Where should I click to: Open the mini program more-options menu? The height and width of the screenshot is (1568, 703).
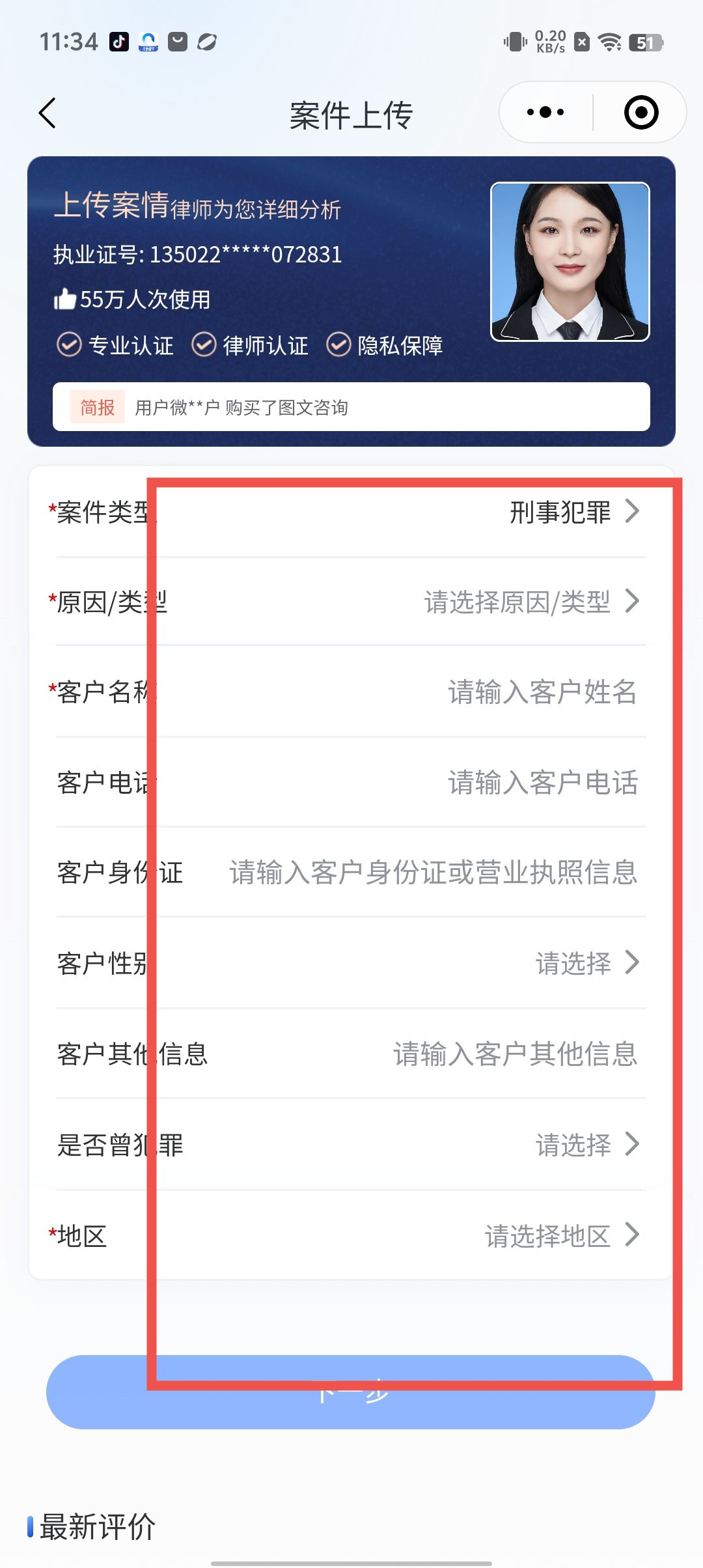coord(545,113)
